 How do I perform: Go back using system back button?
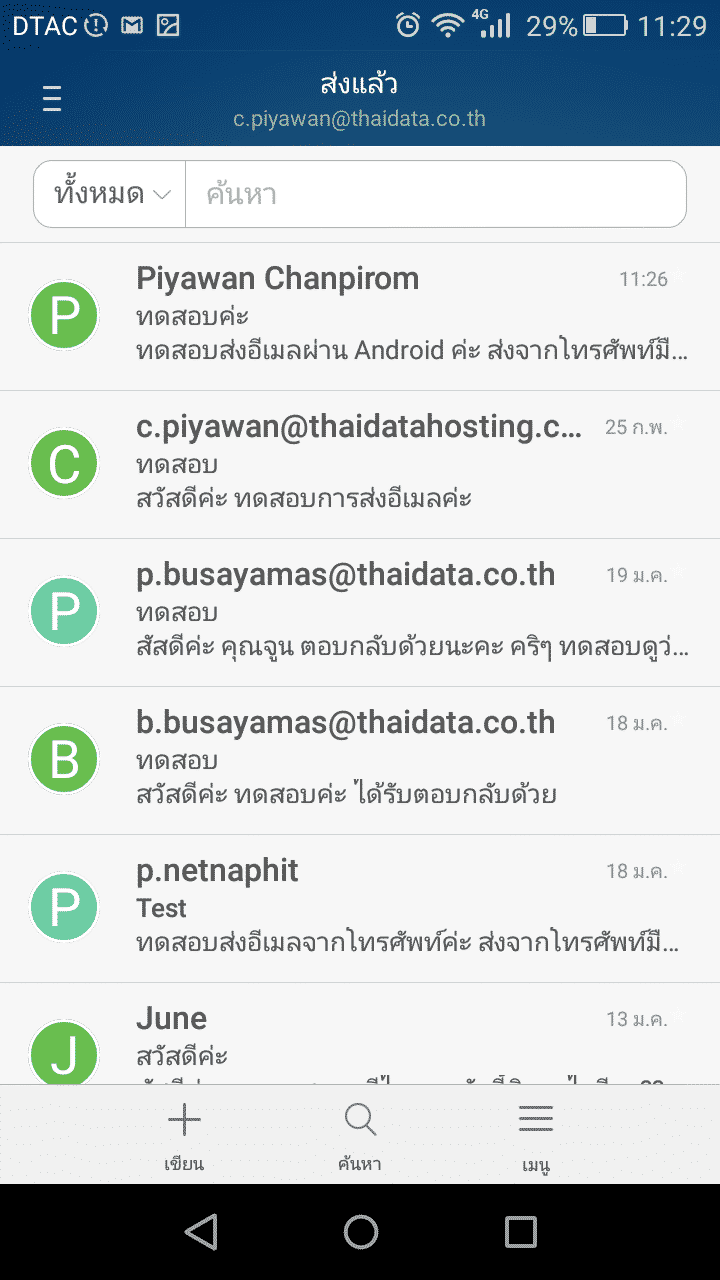202,1232
